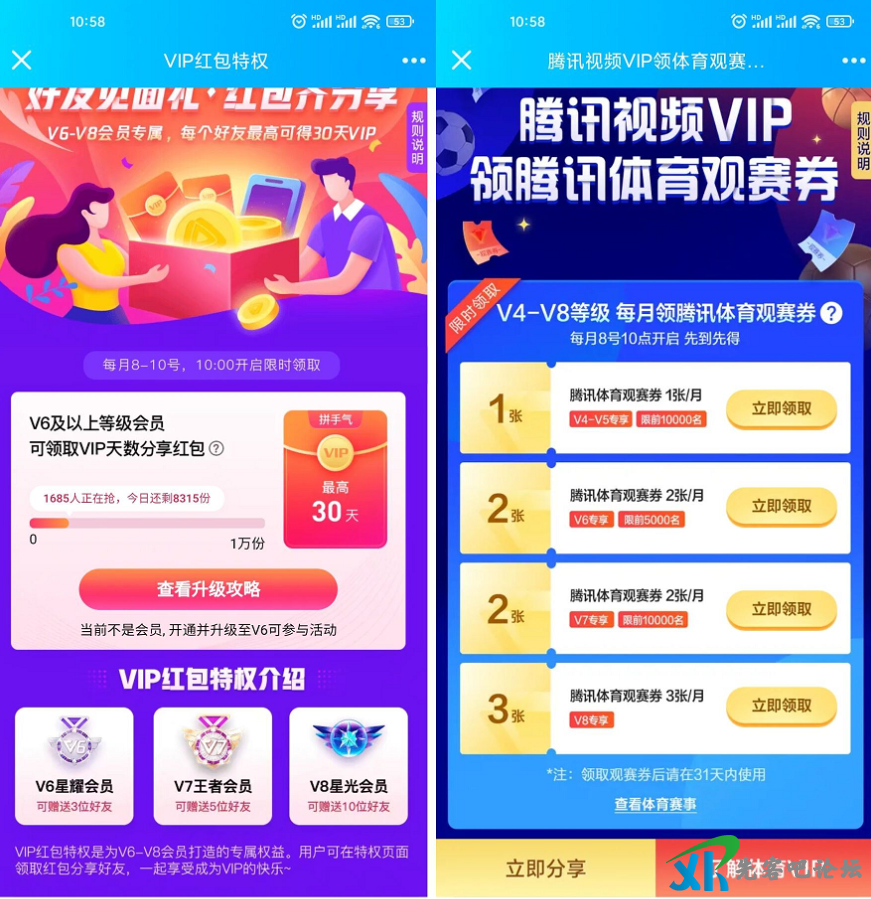Open overflow menu on VIP红包特权 page

(x=414, y=61)
